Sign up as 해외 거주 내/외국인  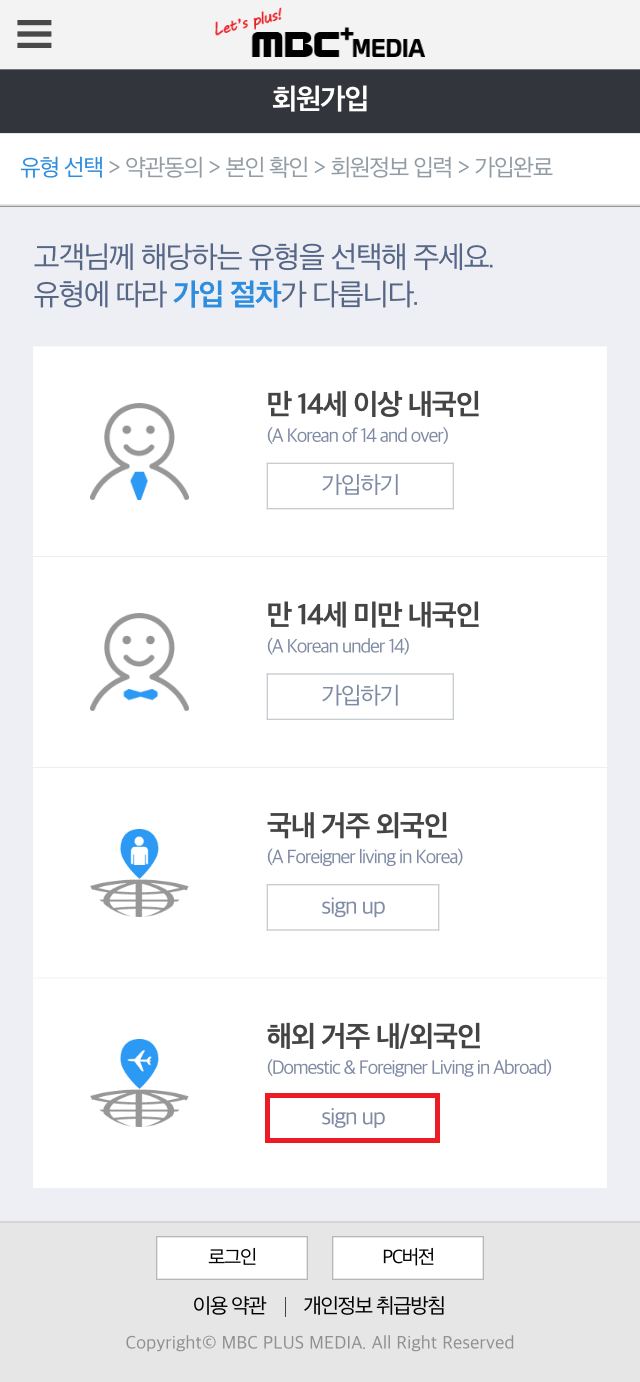[352, 1118]
